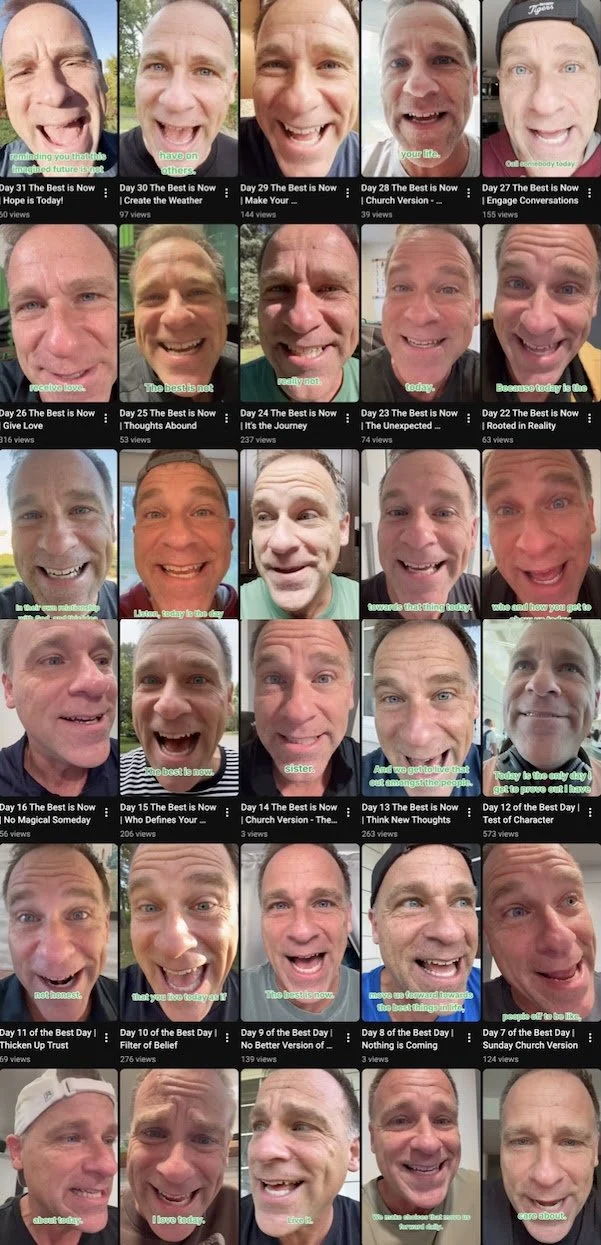The height and width of the screenshot is (1245, 601).
Task: Open Day 26 Give Love video
Action: [x=58, y=313]
